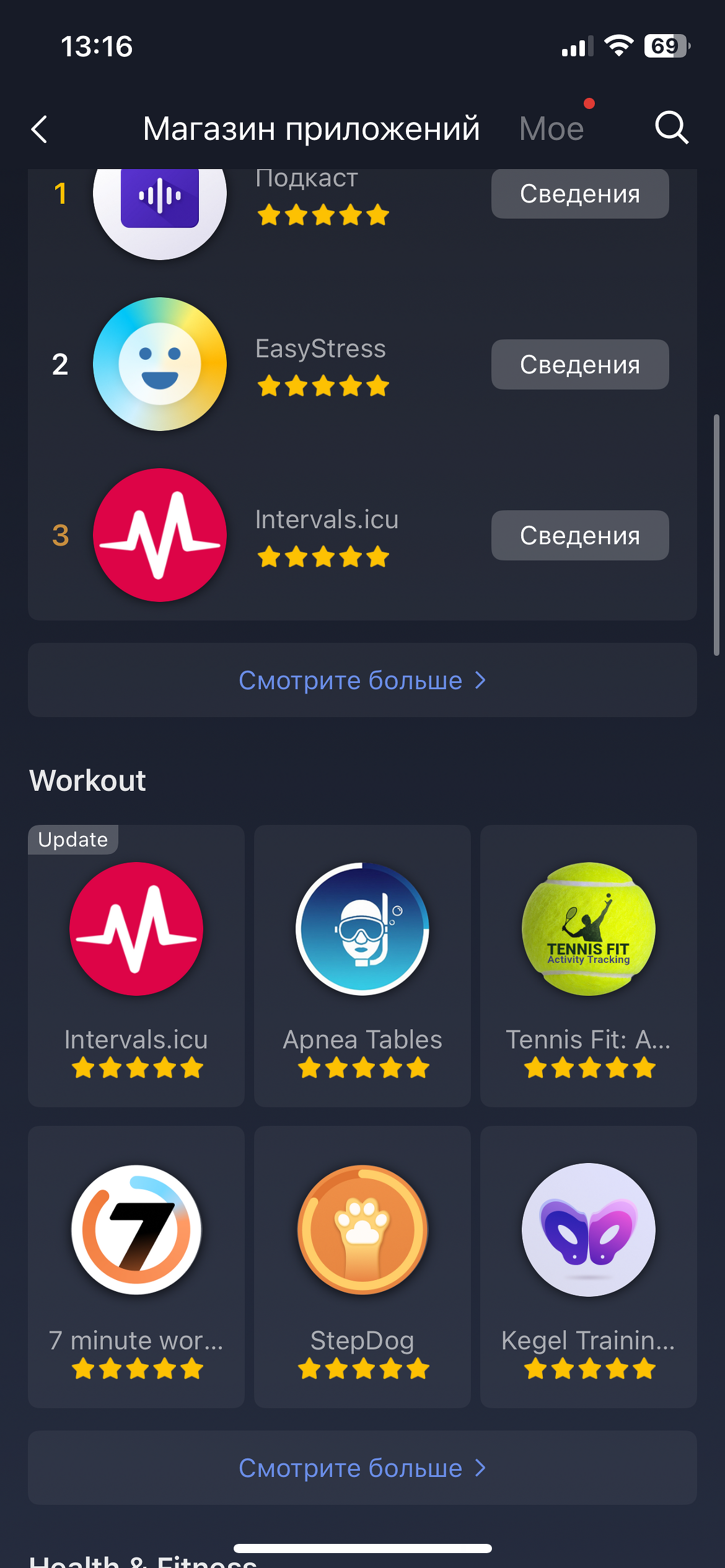725x1568 pixels.
Task: Go back from the app store
Action: 40,129
